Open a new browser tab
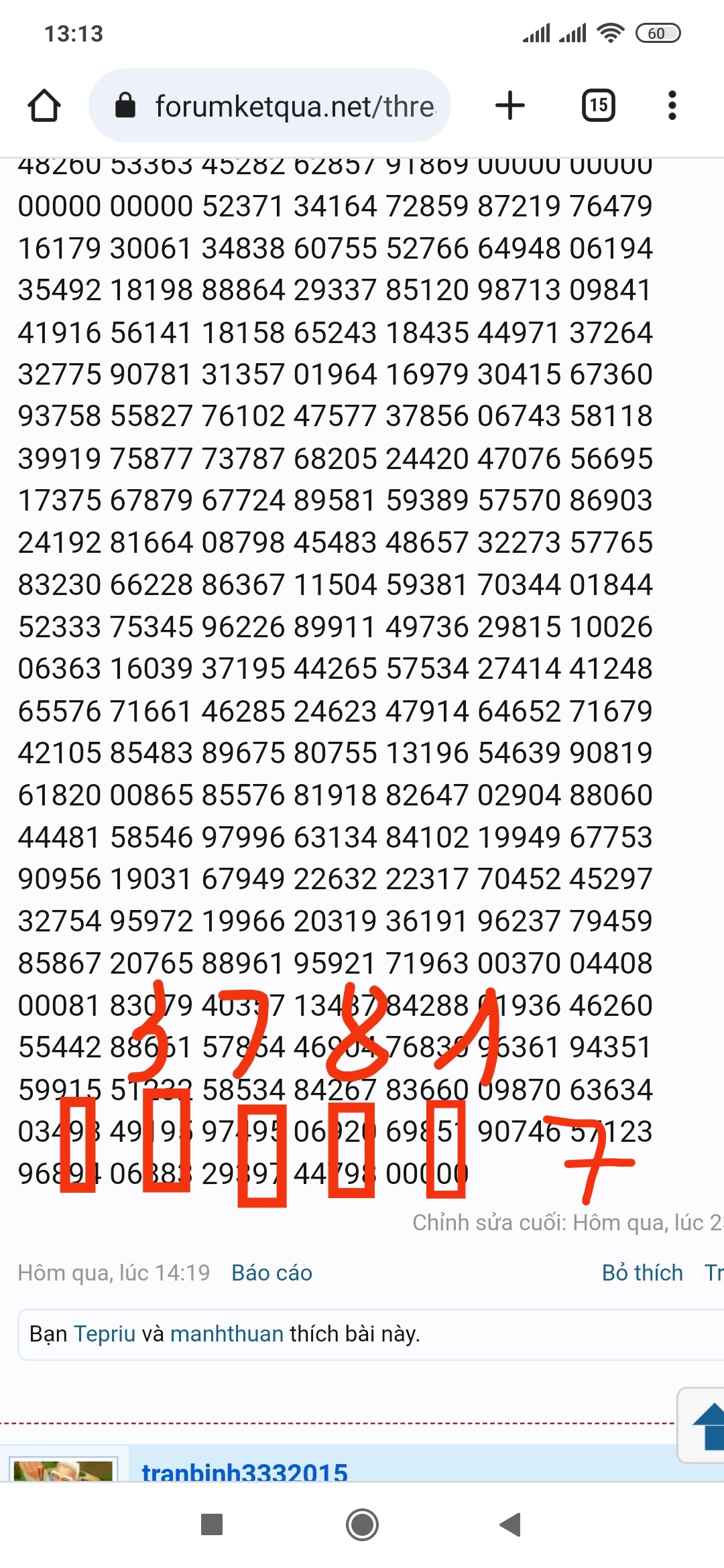 [x=509, y=106]
